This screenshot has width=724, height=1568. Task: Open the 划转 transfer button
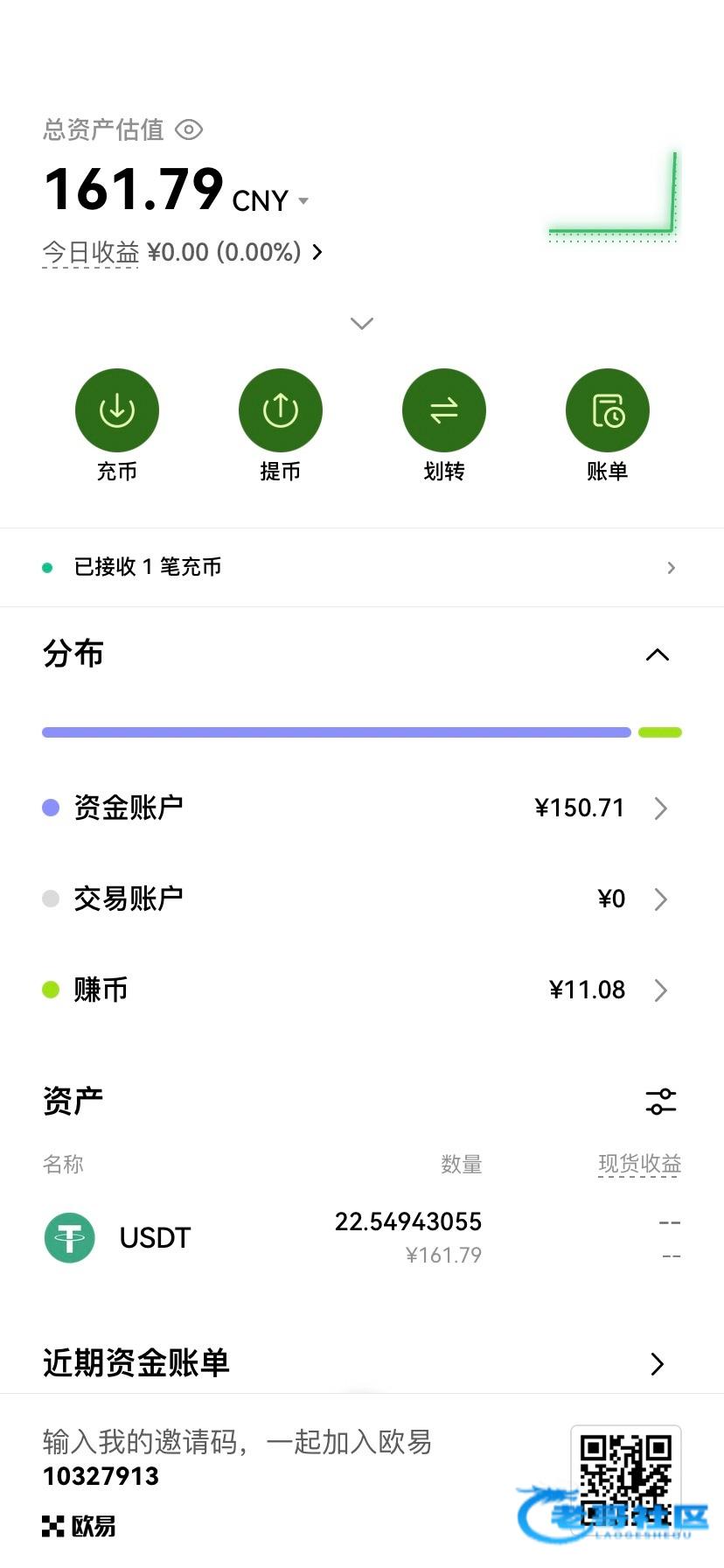coord(444,425)
